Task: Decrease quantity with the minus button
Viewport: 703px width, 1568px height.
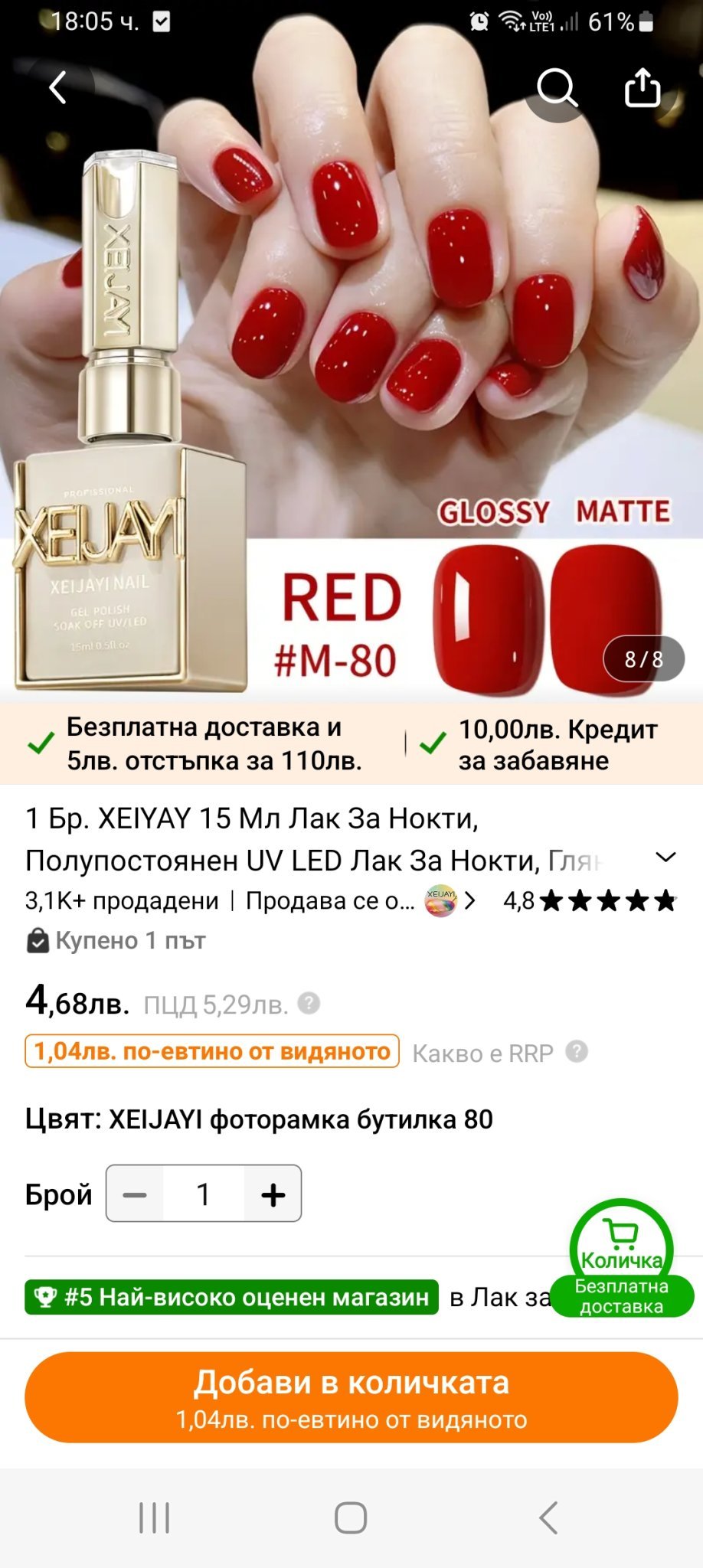Action: pos(135,1194)
